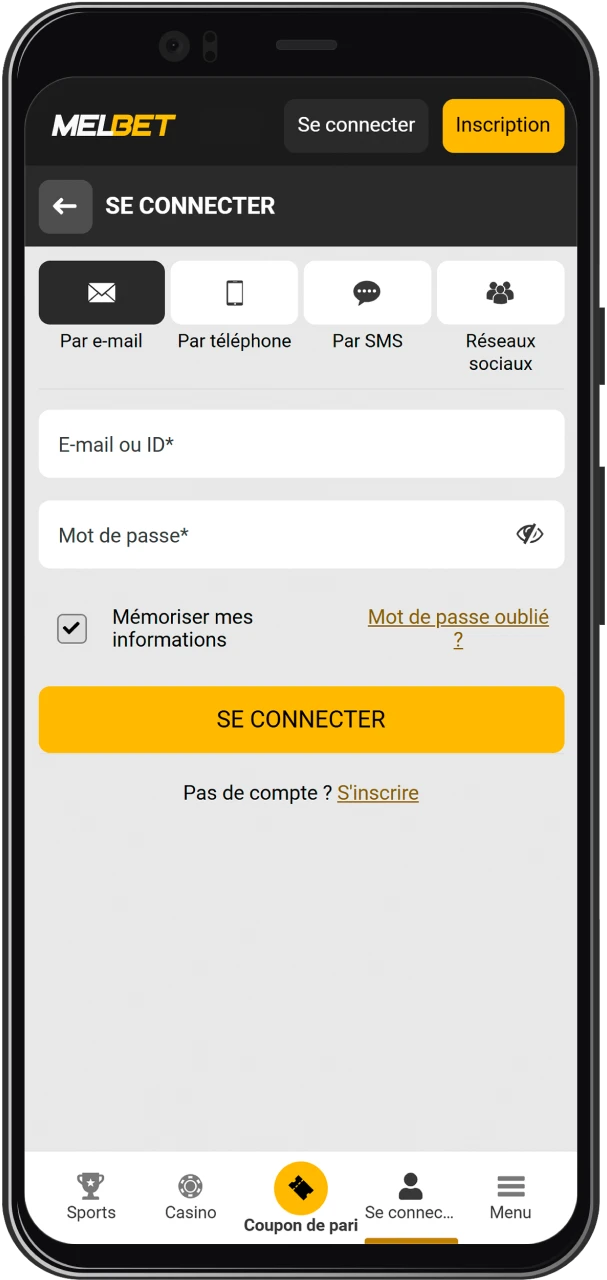This screenshot has height=1280, width=607.
Task: Tap the yellow SE CONNECTER button
Action: click(x=301, y=719)
